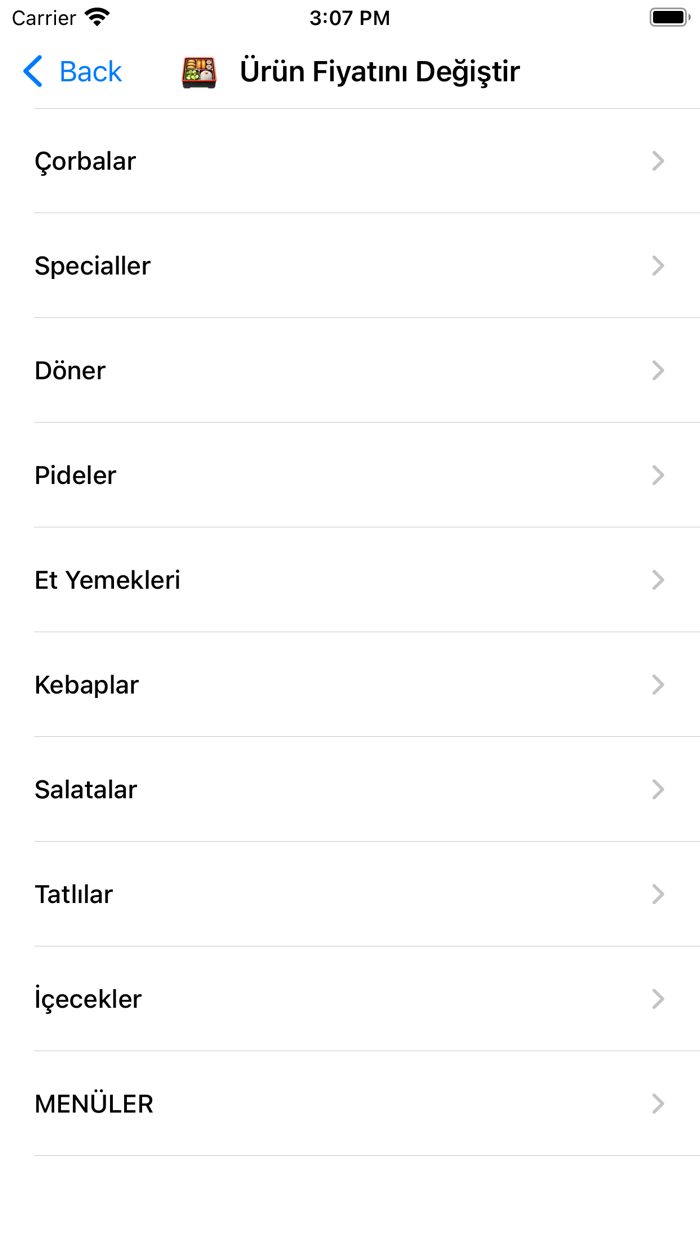The width and height of the screenshot is (700, 1244).
Task: Open the Salatalar category
Action: [86, 790]
